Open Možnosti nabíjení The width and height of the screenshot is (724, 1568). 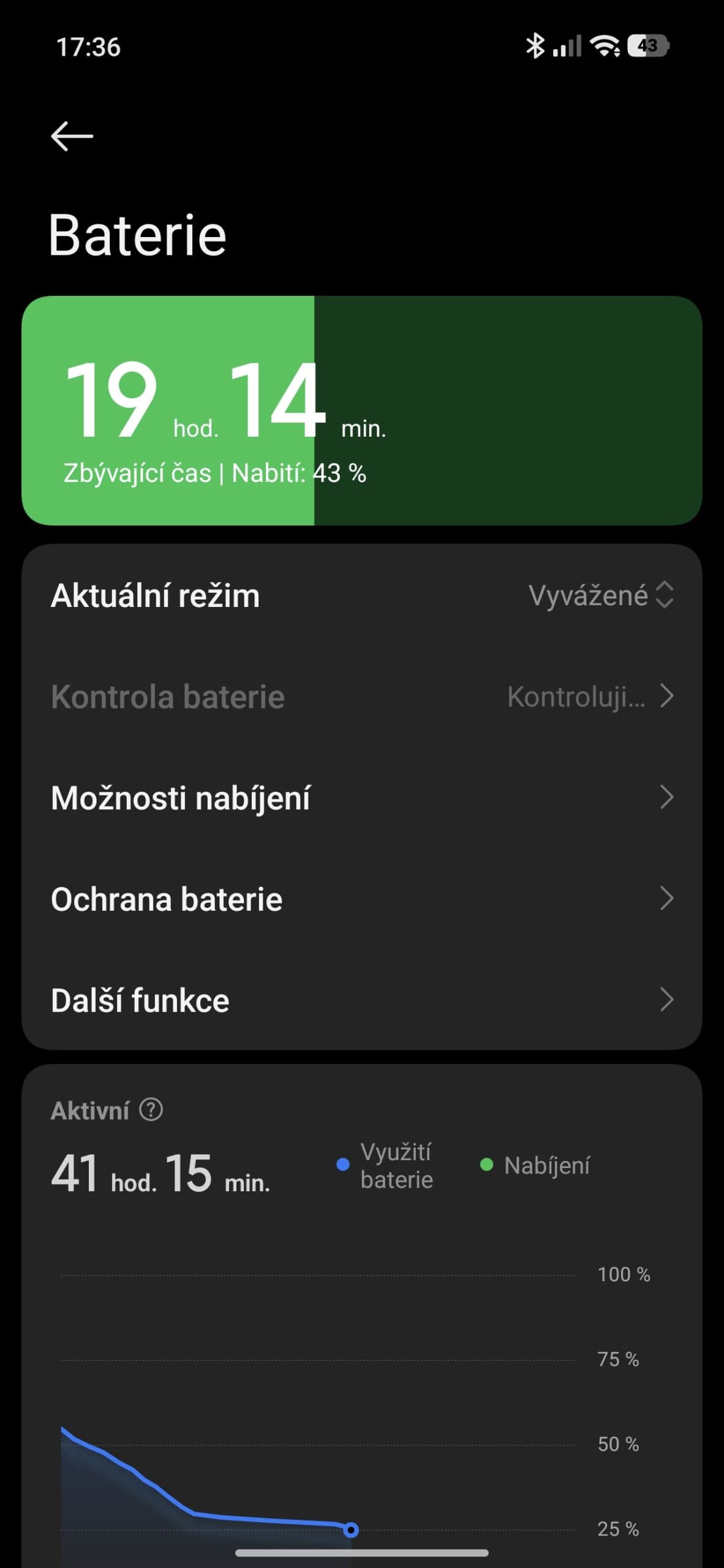361,798
